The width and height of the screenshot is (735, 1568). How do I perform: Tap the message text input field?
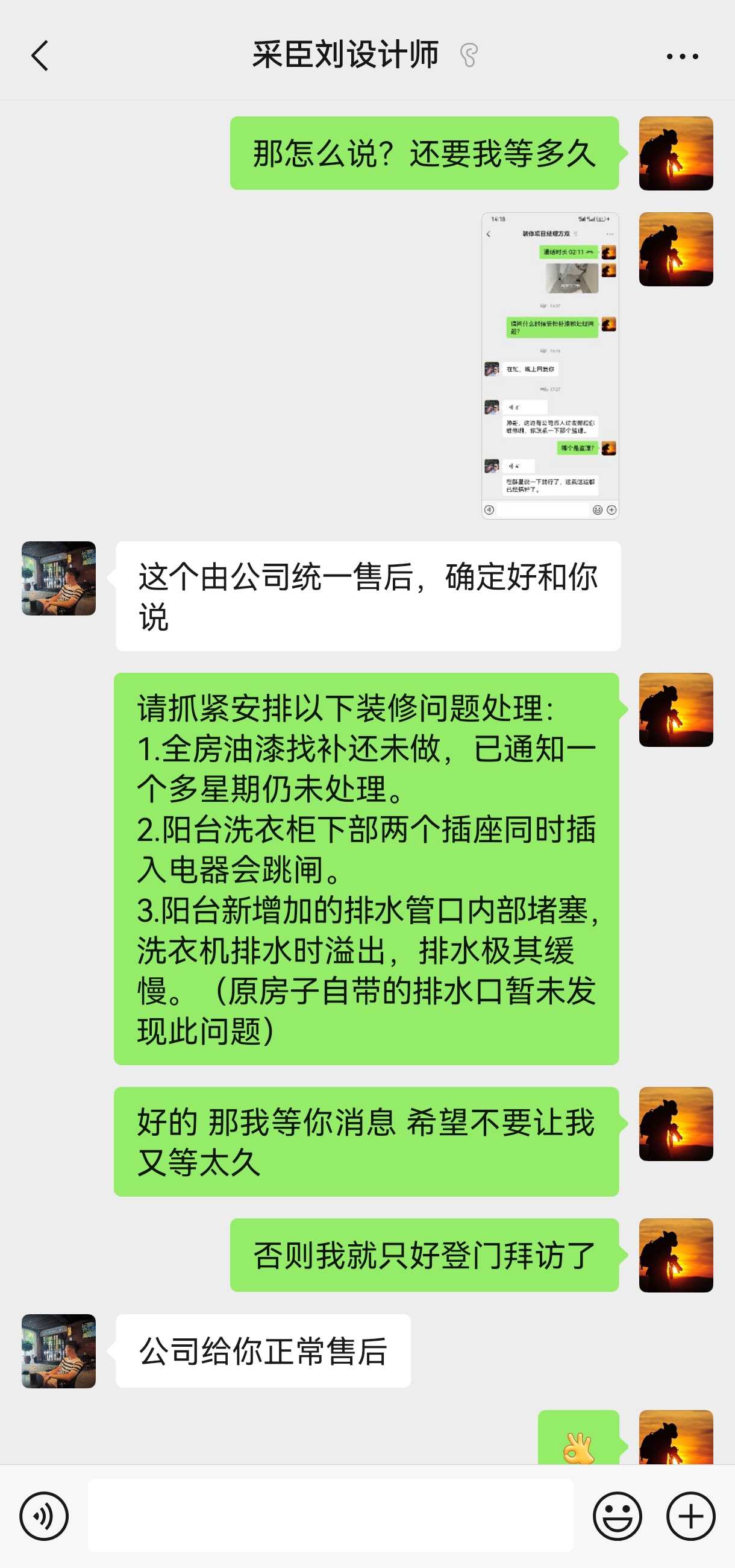(x=330, y=1516)
